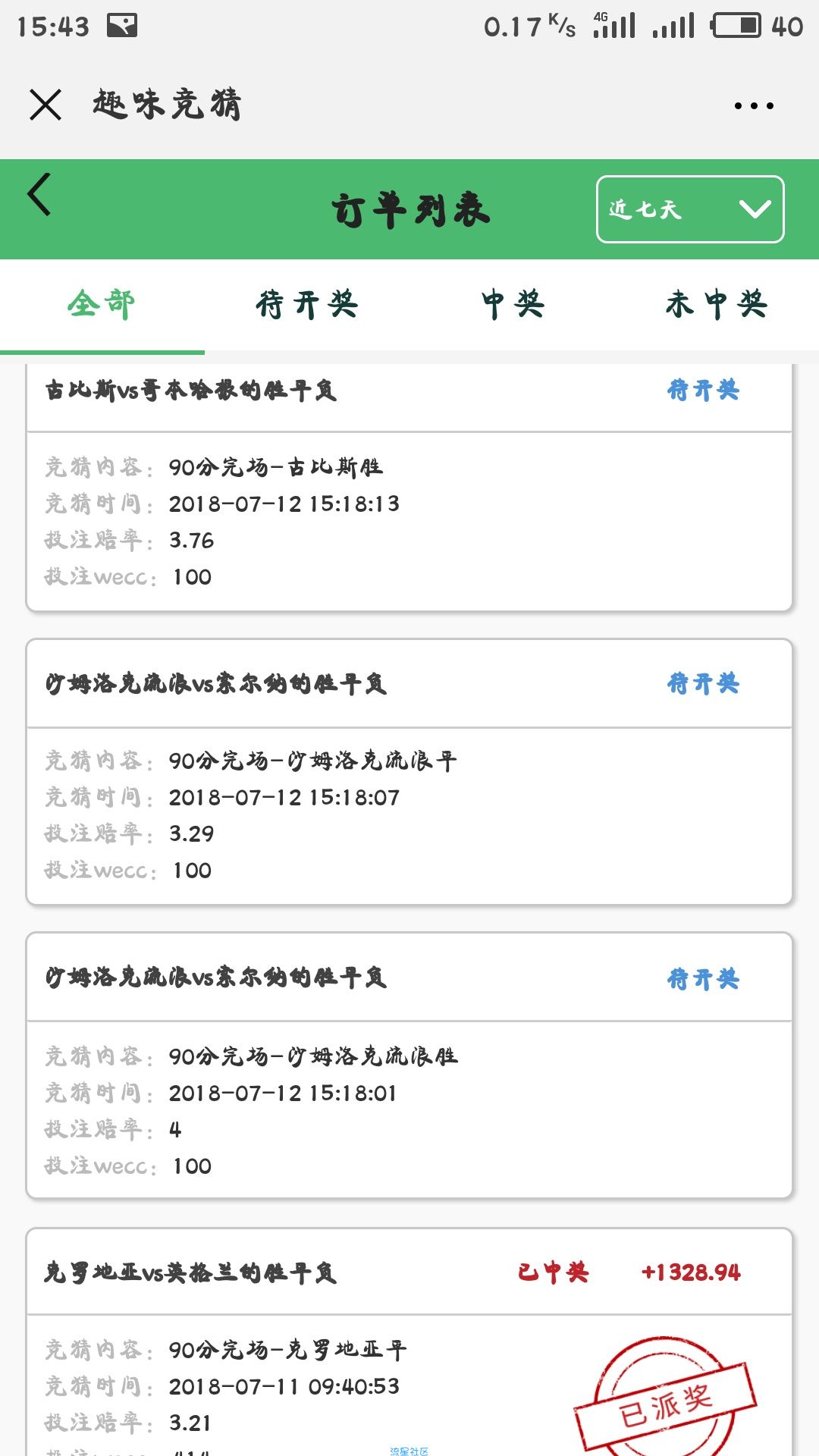Switch to the 未中奖 tab

click(717, 305)
